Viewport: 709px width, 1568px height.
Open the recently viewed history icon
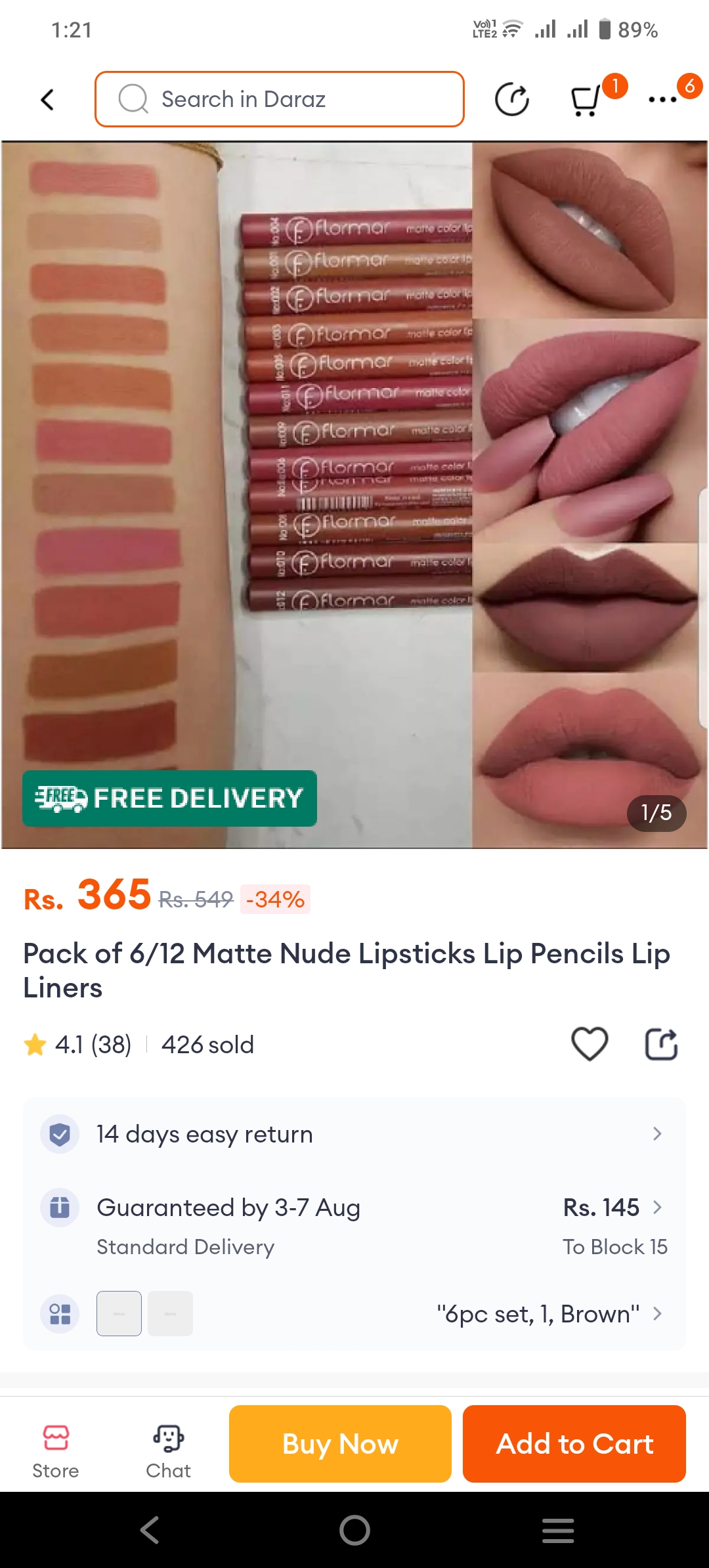point(512,100)
